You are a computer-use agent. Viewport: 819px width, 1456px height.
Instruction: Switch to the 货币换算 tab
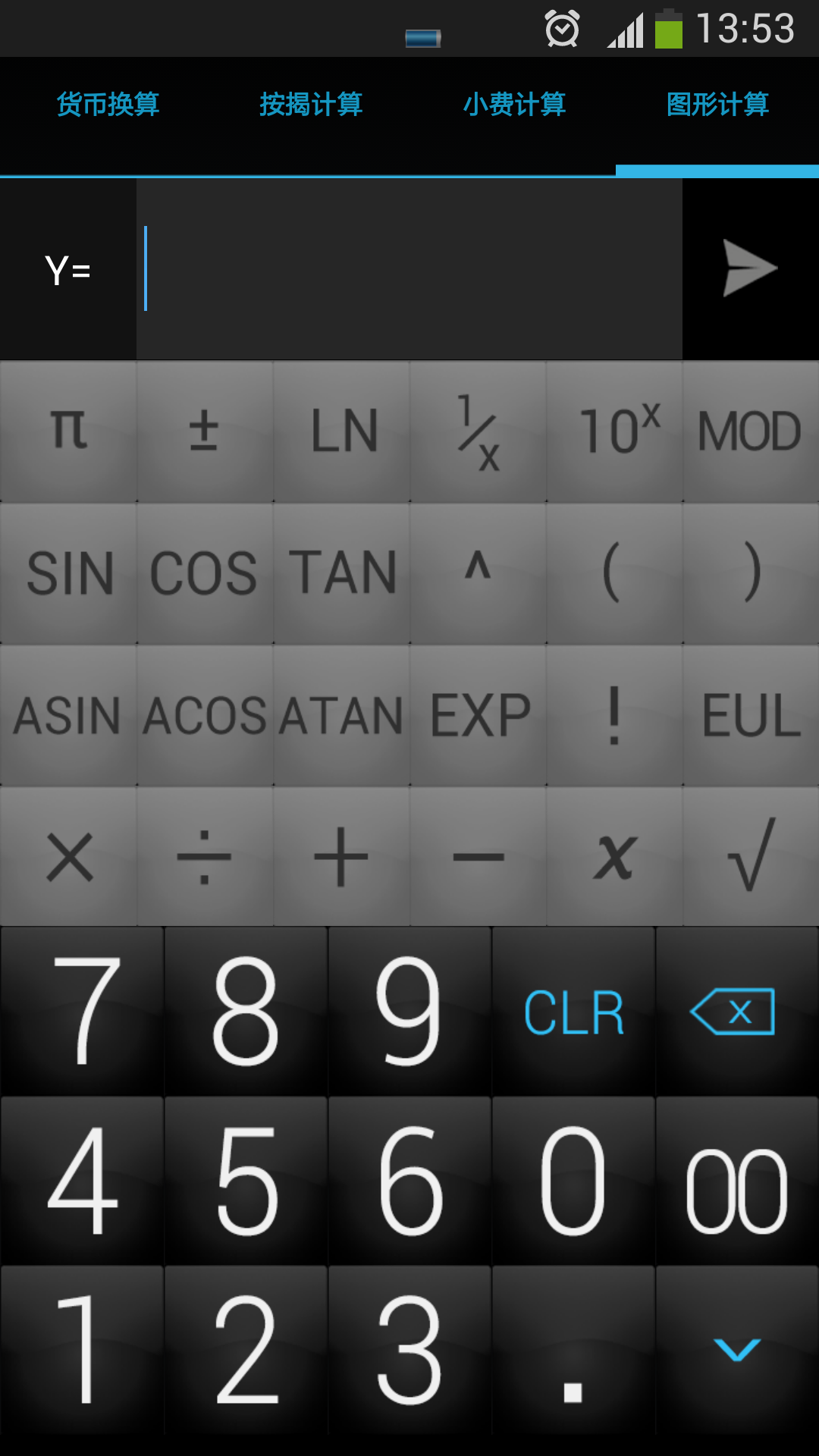[x=108, y=105]
